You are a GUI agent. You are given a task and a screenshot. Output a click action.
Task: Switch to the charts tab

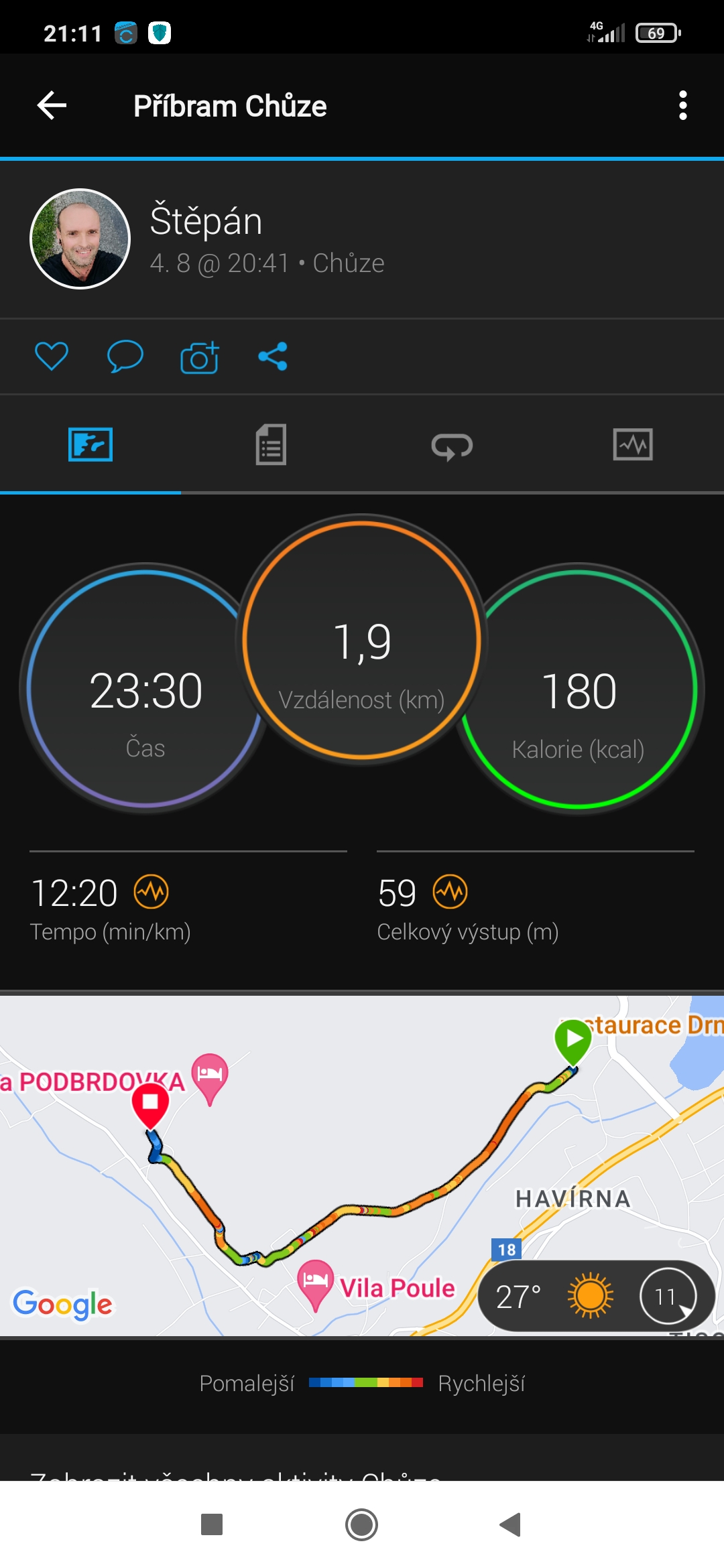pos(633,445)
